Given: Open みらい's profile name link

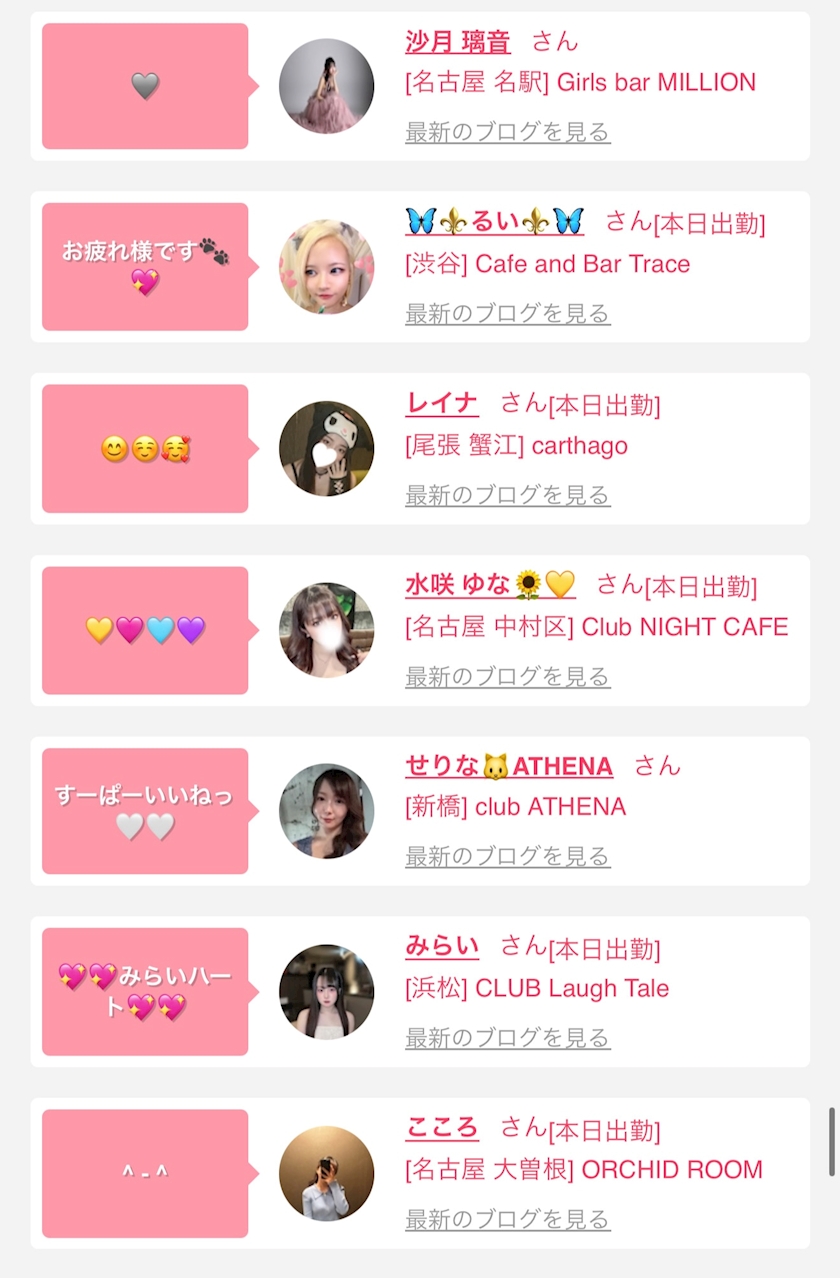Looking at the screenshot, I should click(x=442, y=946).
